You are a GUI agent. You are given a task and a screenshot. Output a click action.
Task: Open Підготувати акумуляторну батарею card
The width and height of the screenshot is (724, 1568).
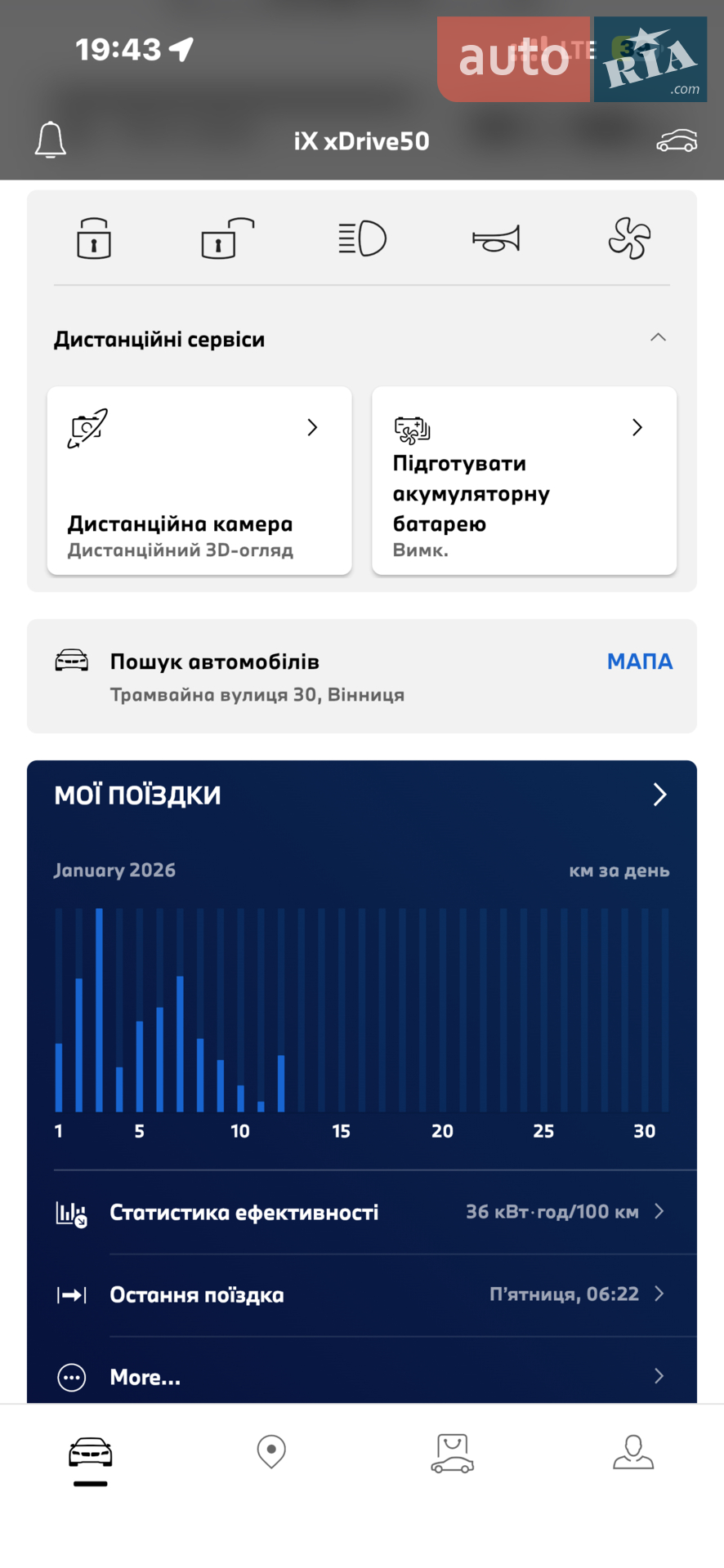tap(524, 480)
